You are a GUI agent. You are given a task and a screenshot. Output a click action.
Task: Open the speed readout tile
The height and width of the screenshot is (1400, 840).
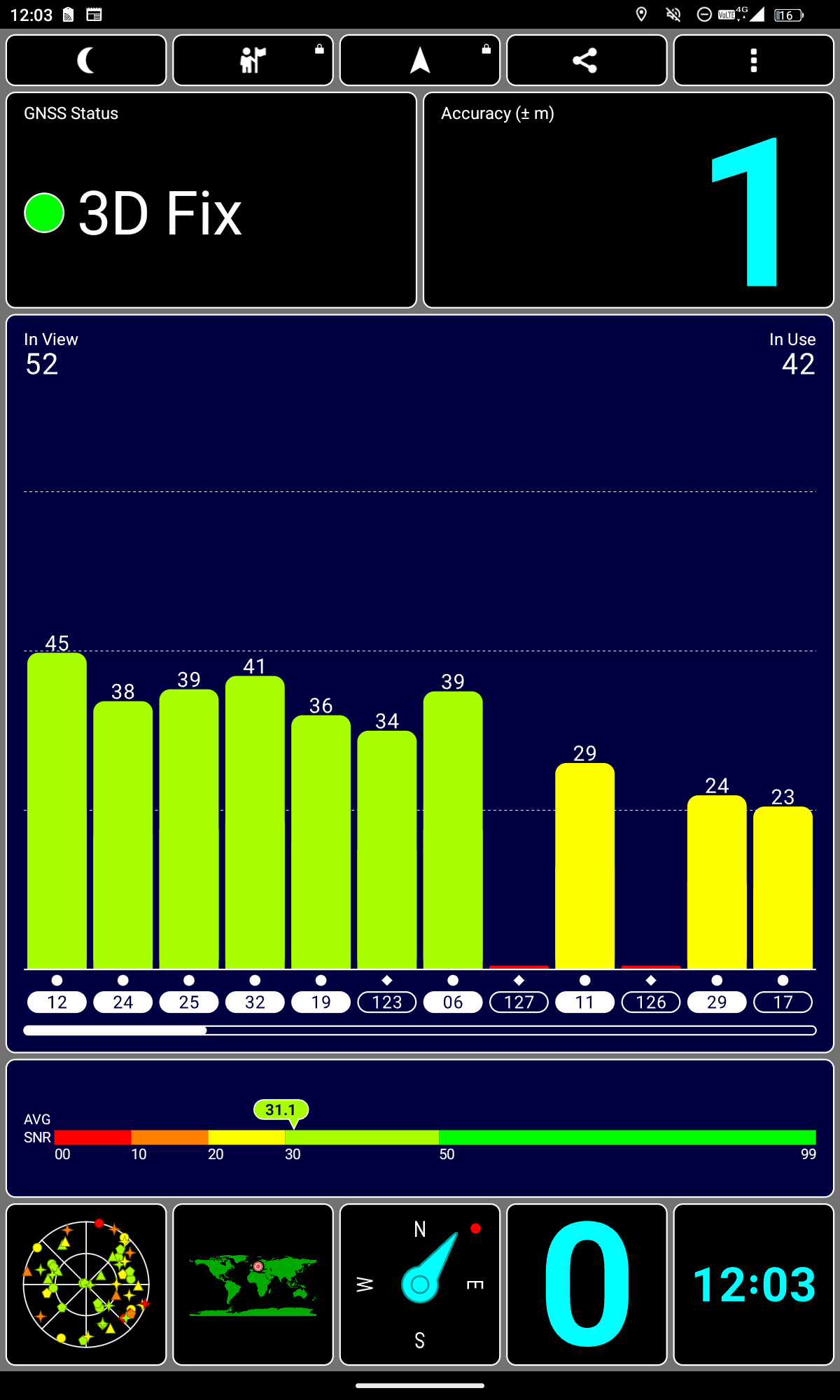point(587,1284)
